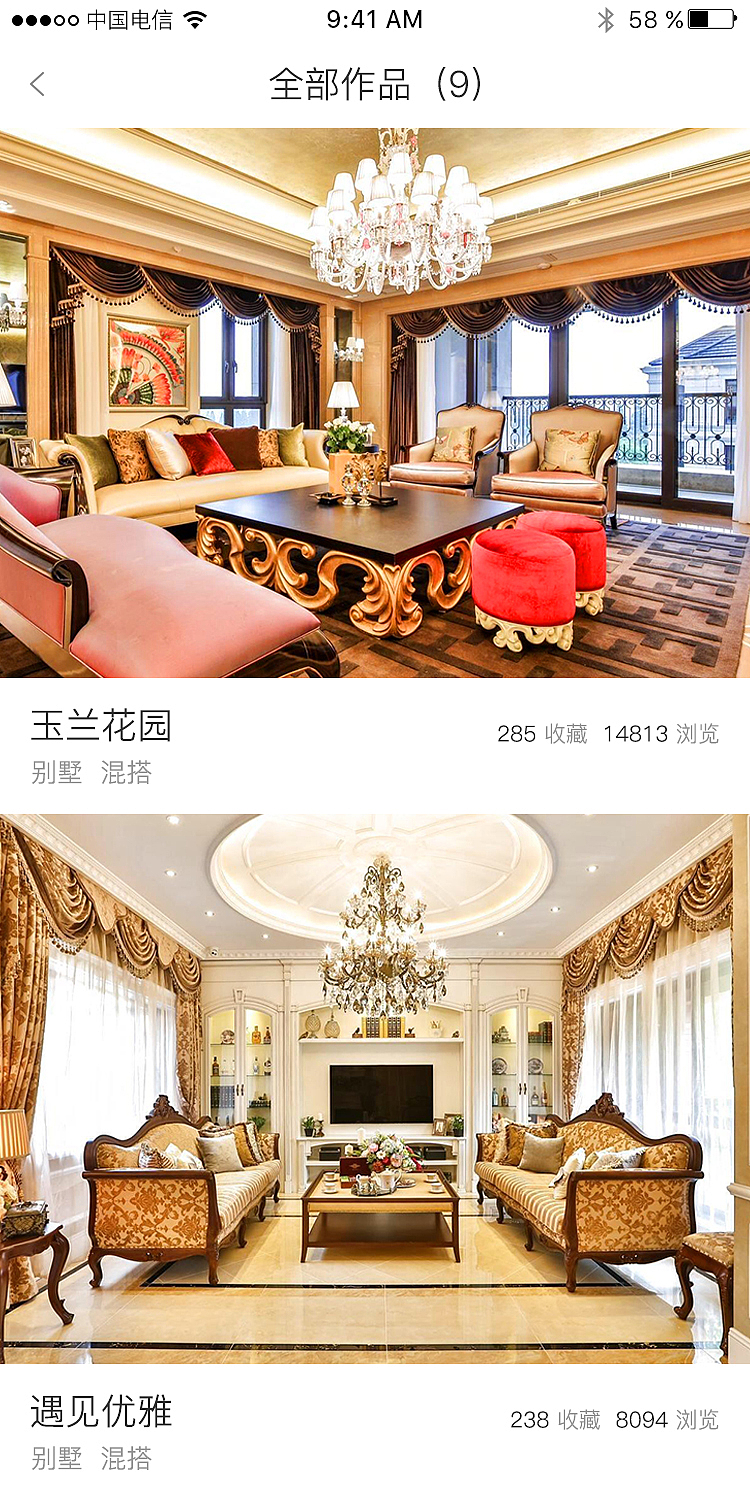The image size is (750, 1485).
Task: Open the 玉兰花园 villa project photo
Action: coord(375,403)
